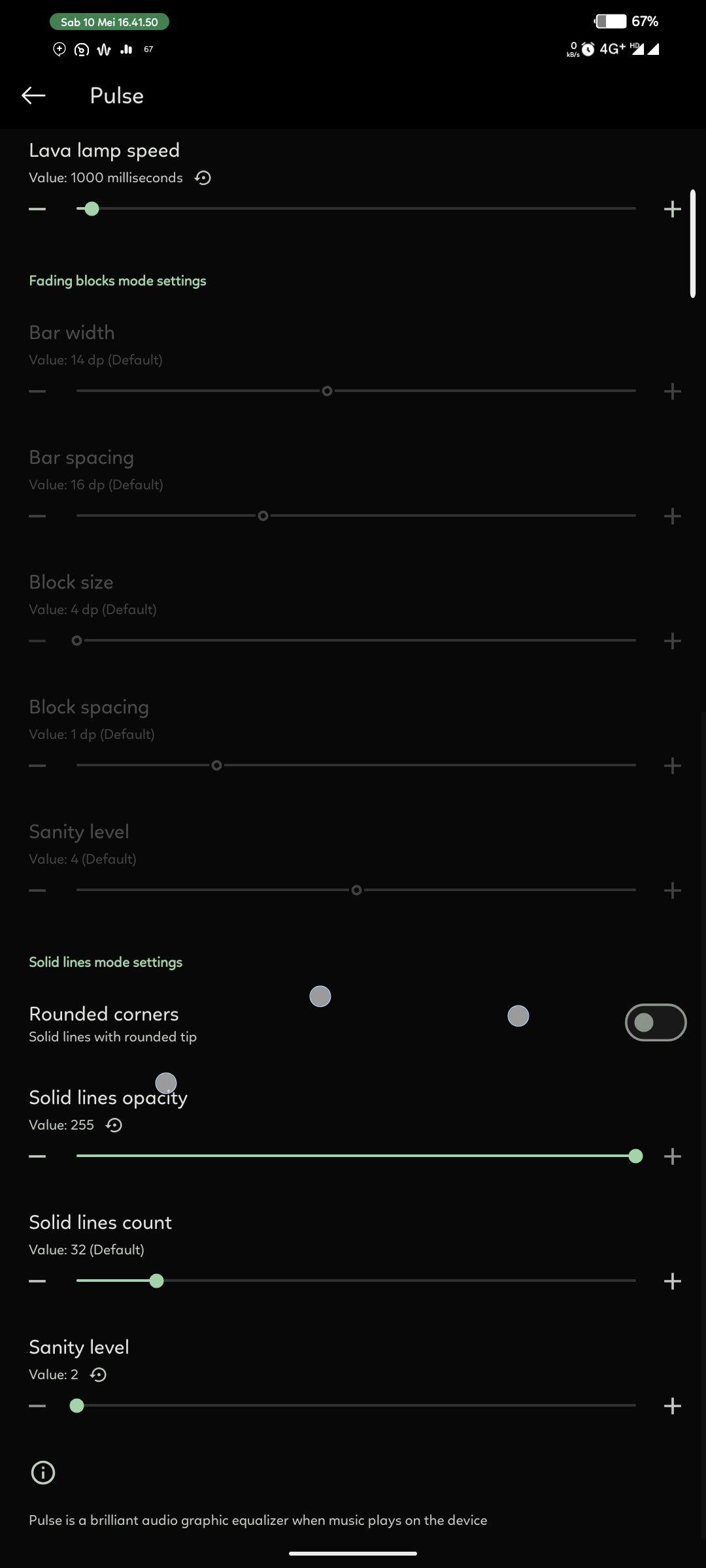Tap the Lava lamp speed slider track

[x=356, y=208]
